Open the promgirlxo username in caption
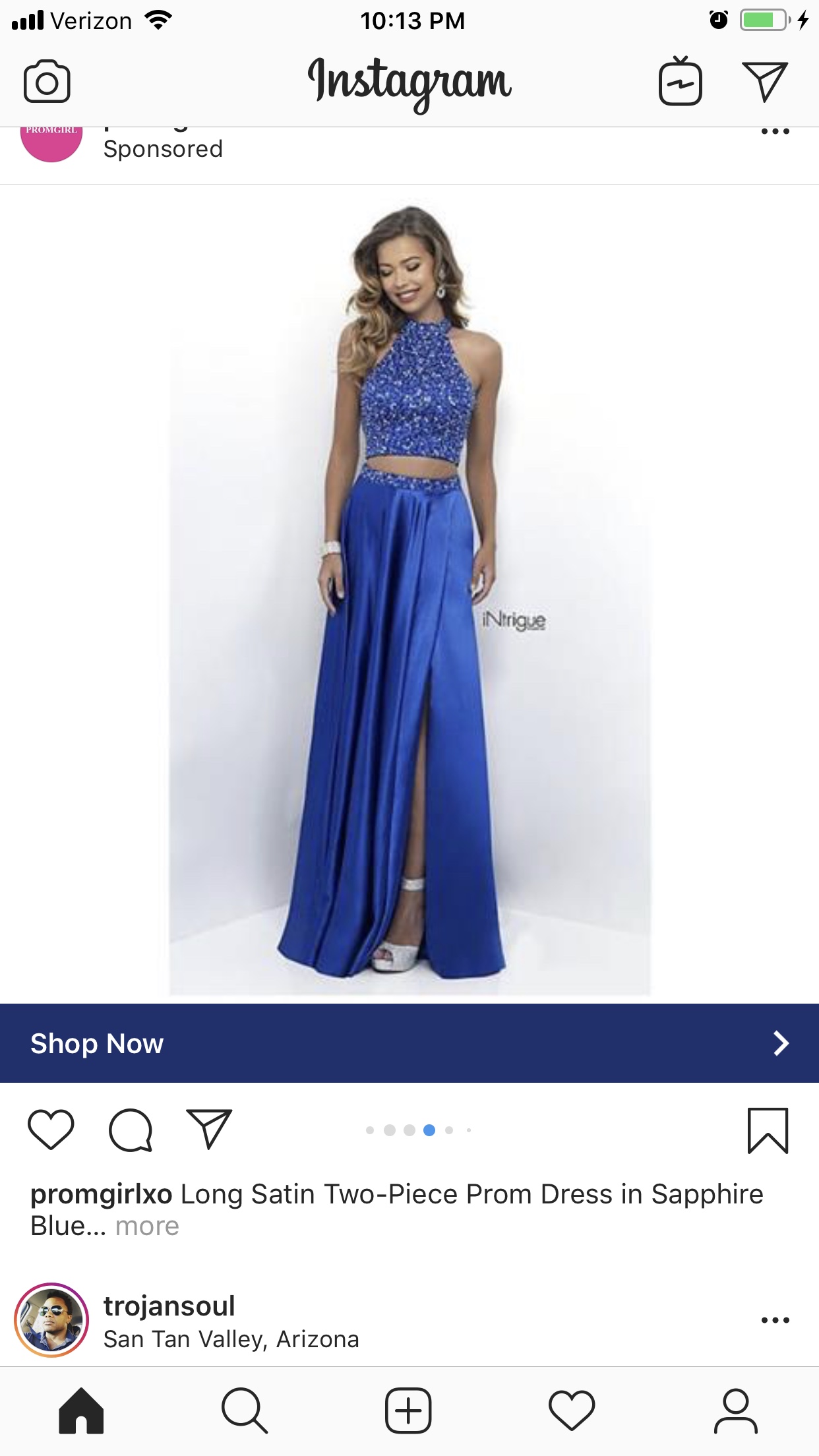The image size is (819, 1456). tap(102, 1194)
